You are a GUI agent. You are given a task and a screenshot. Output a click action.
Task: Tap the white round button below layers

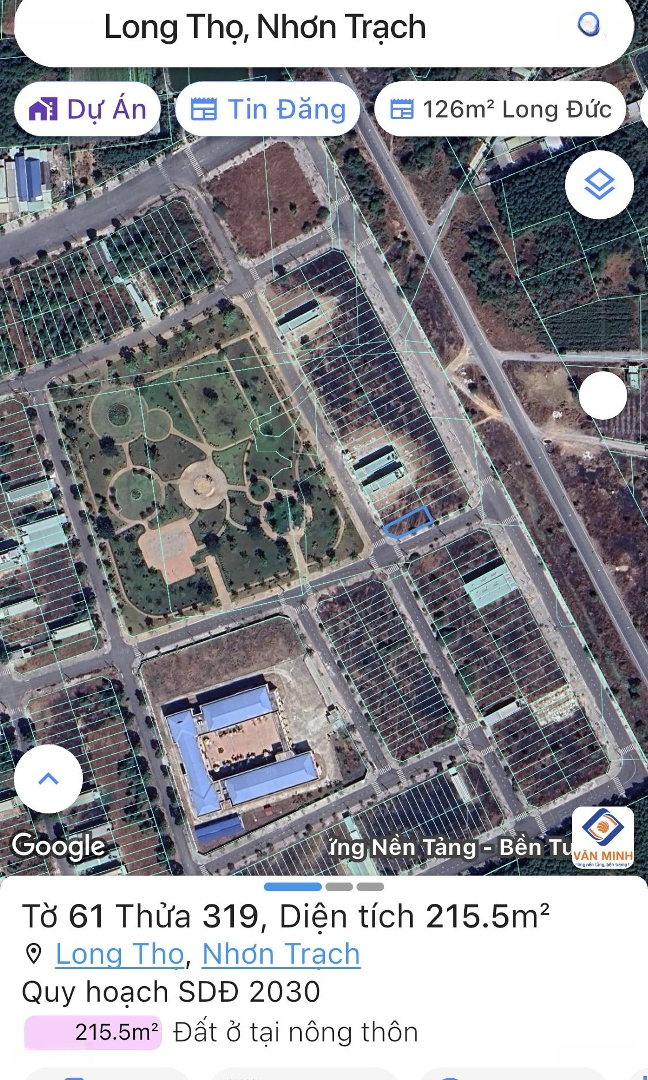(x=603, y=395)
